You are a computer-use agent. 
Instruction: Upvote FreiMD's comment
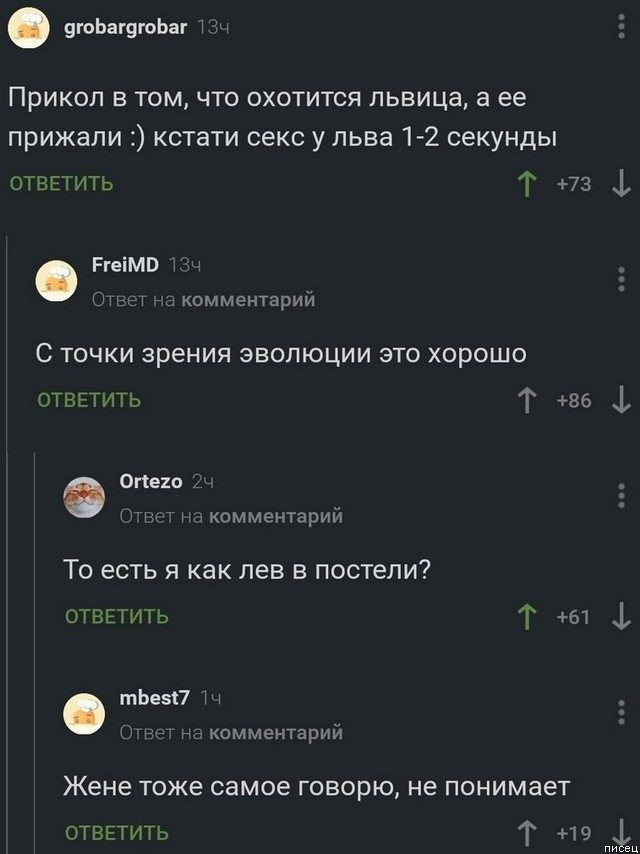524,401
